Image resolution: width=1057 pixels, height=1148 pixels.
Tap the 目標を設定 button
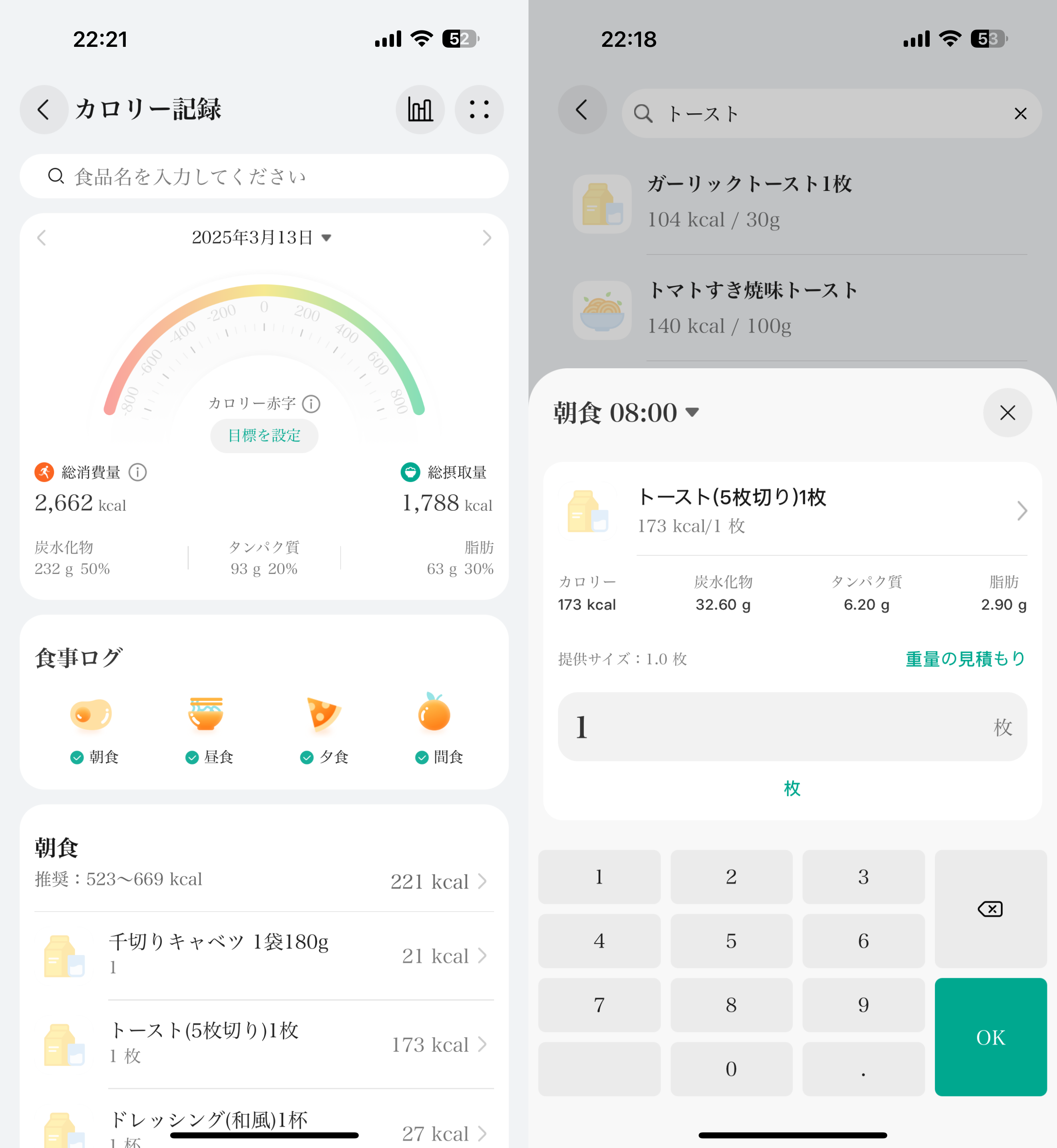[264, 436]
